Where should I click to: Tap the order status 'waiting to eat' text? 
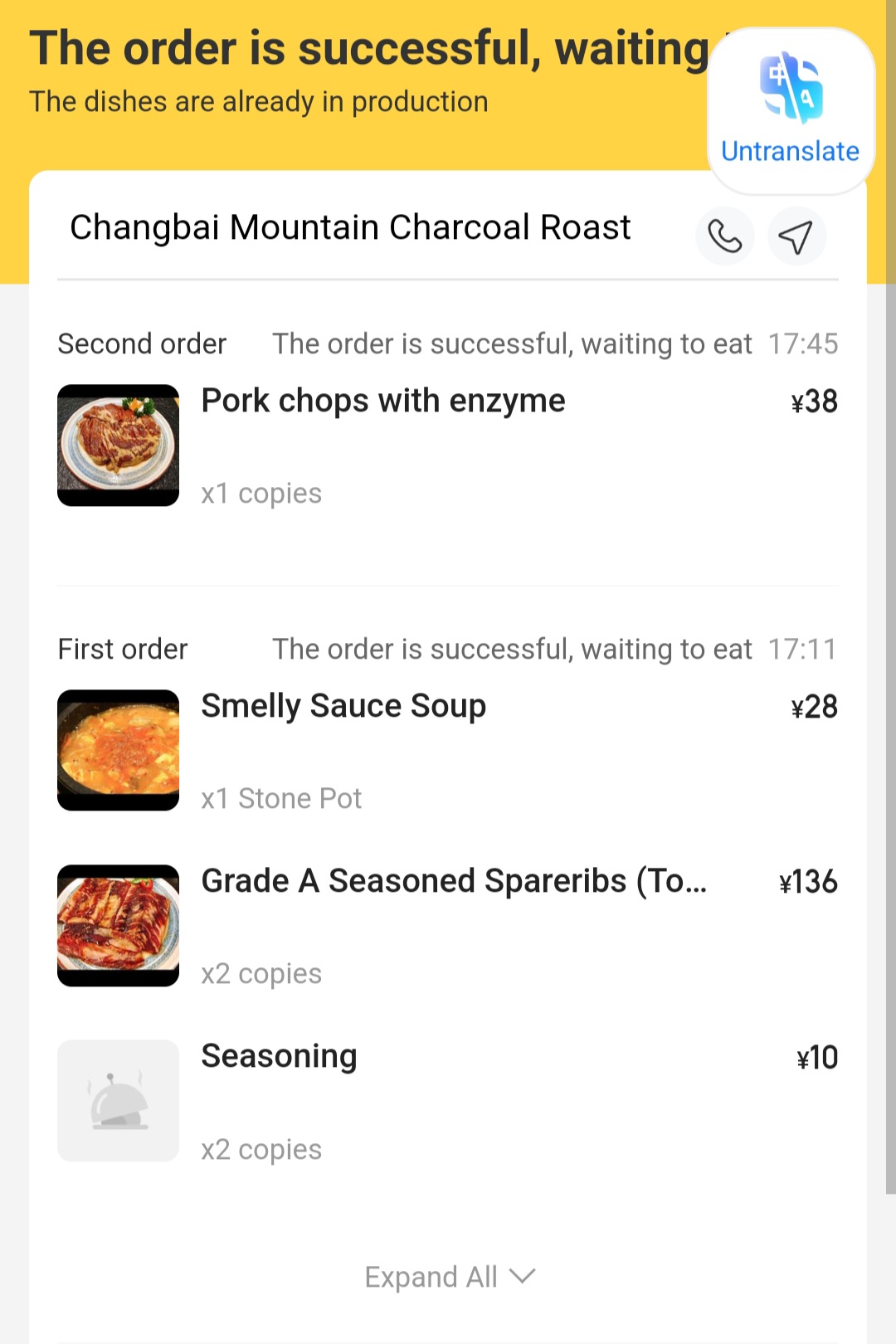(x=513, y=343)
